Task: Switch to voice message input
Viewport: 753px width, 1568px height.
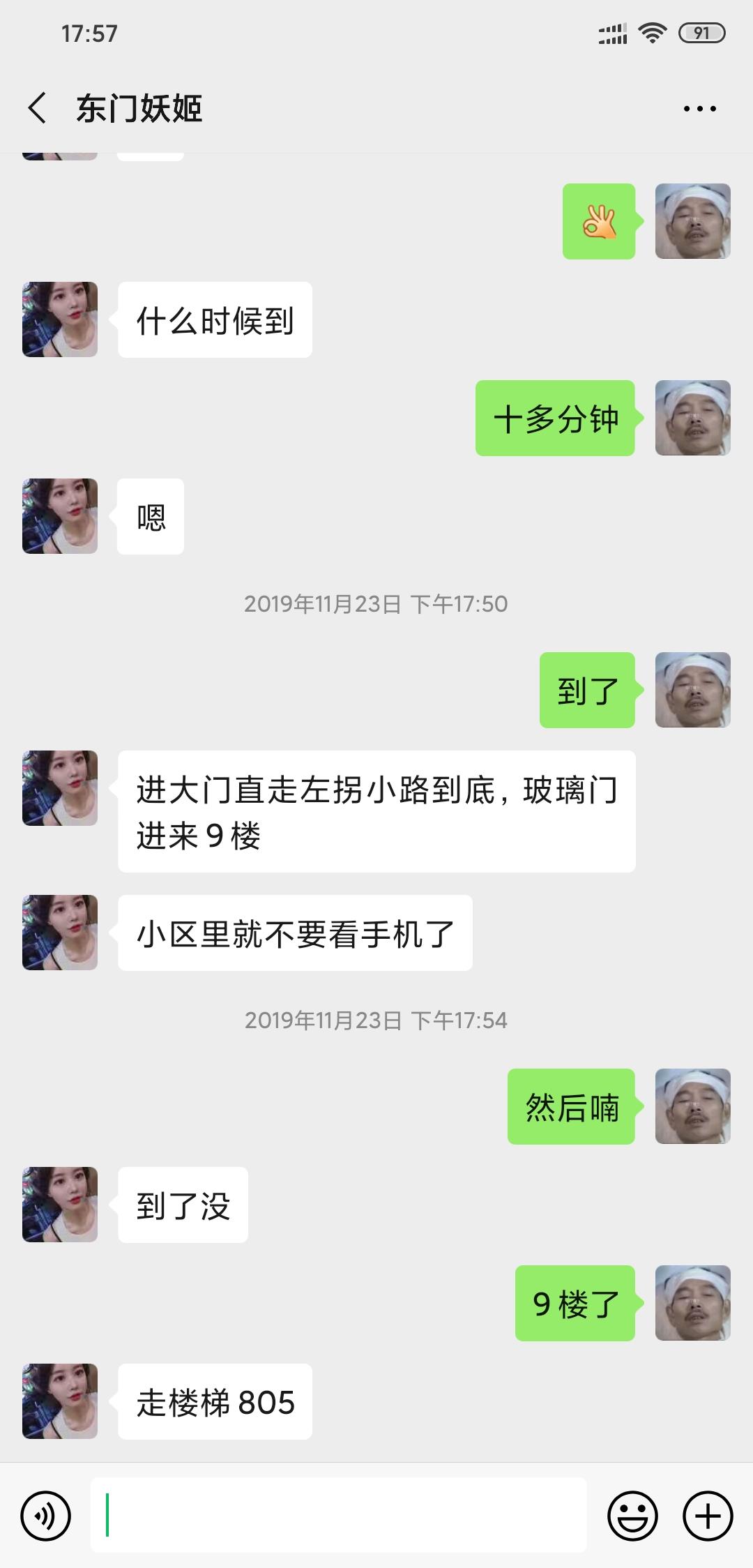Action: tap(46, 1515)
